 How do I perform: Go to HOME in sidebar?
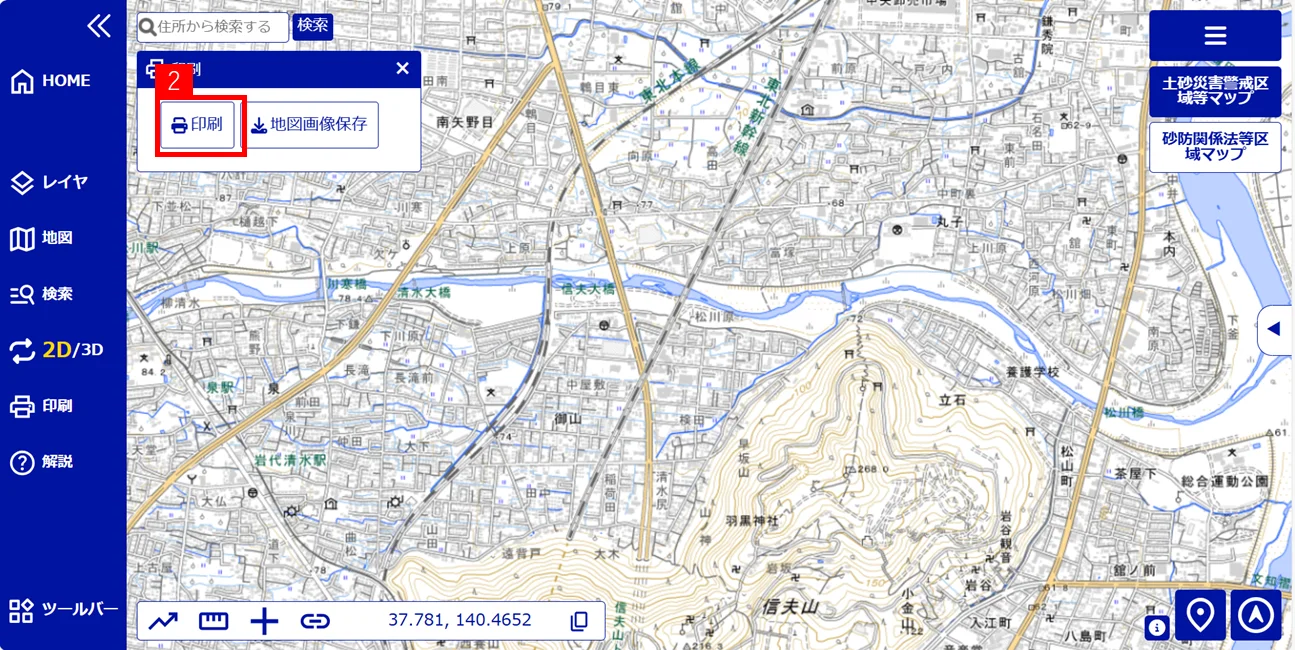coord(51,81)
